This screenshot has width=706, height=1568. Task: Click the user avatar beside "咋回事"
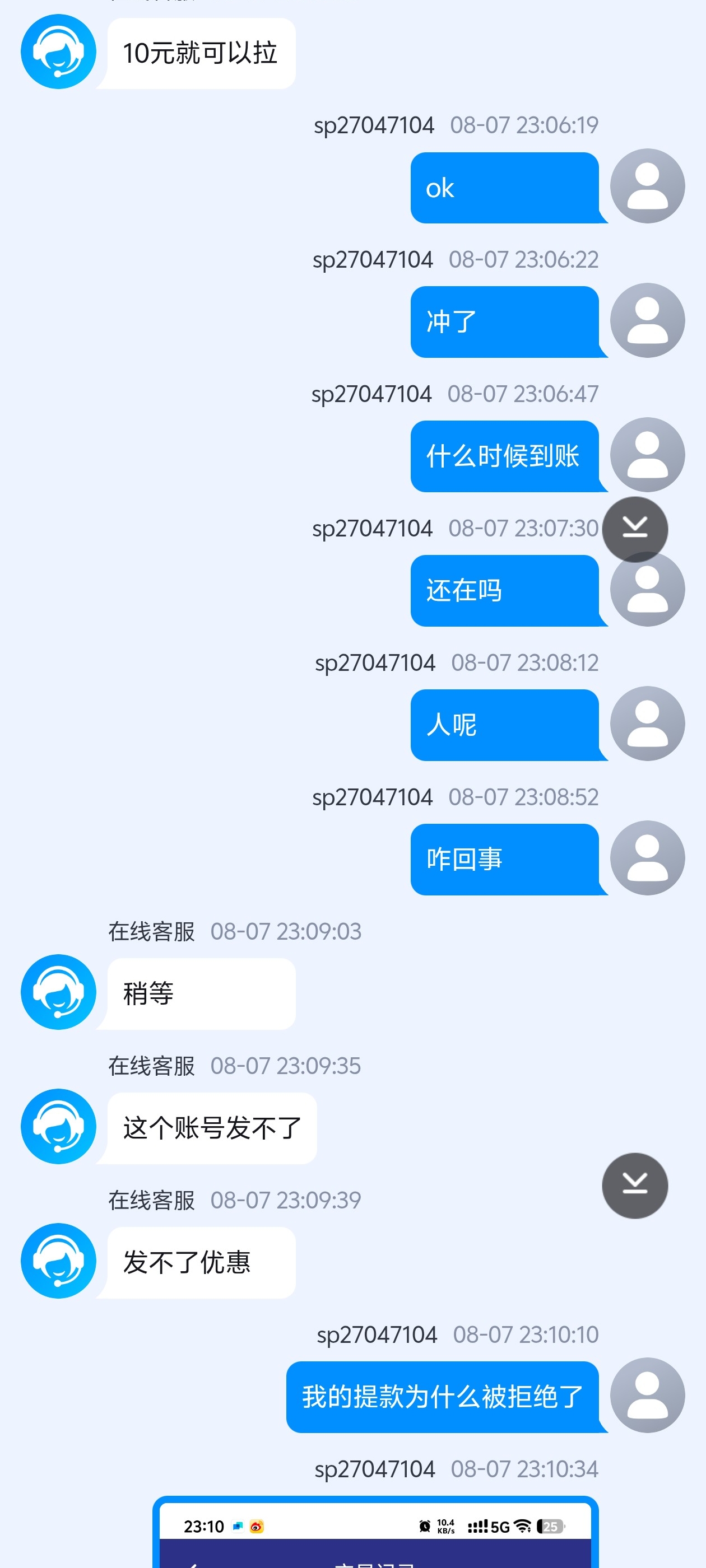tap(647, 858)
